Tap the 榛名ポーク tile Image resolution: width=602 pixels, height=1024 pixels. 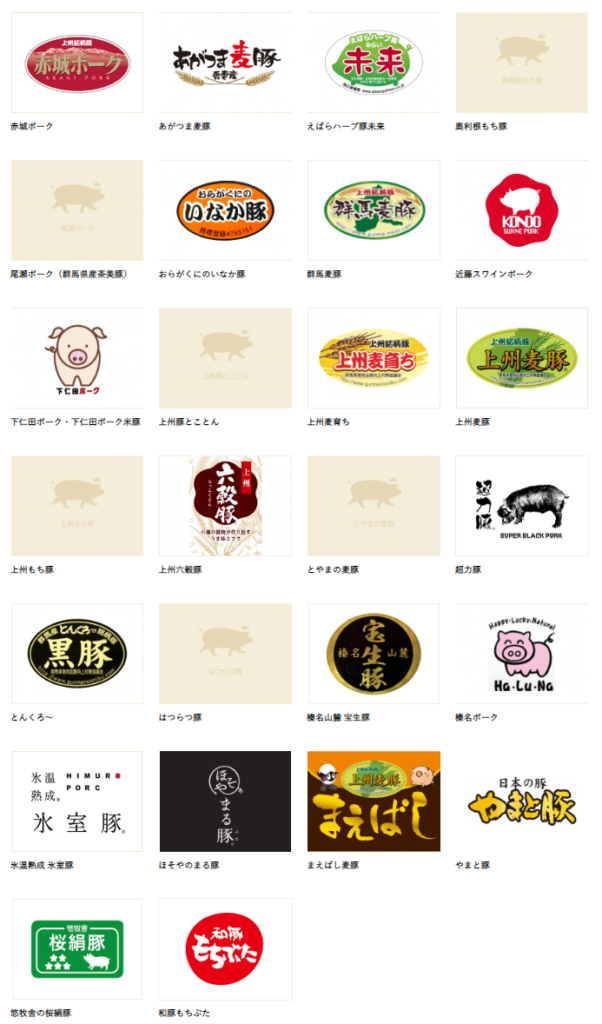[521, 654]
